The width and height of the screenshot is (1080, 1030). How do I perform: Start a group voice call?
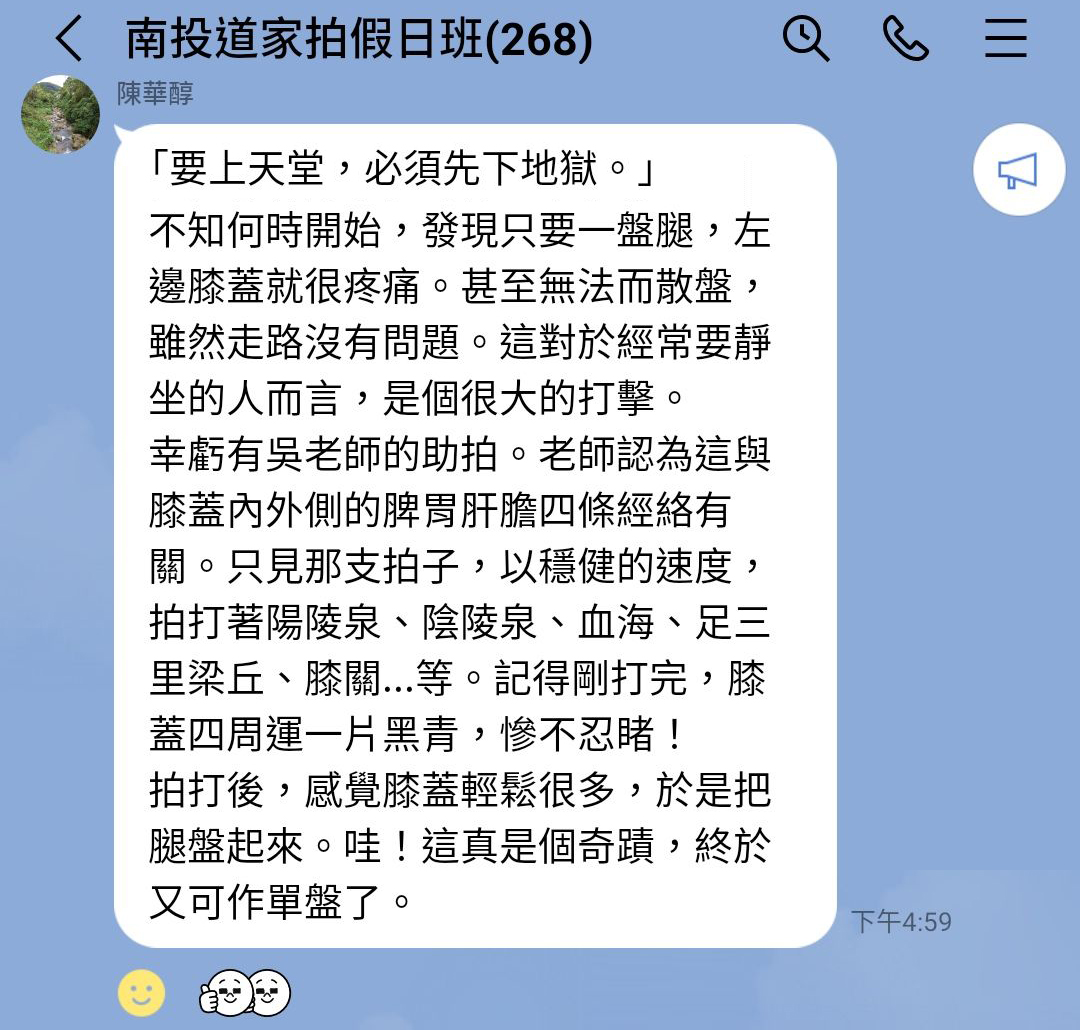(x=906, y=40)
